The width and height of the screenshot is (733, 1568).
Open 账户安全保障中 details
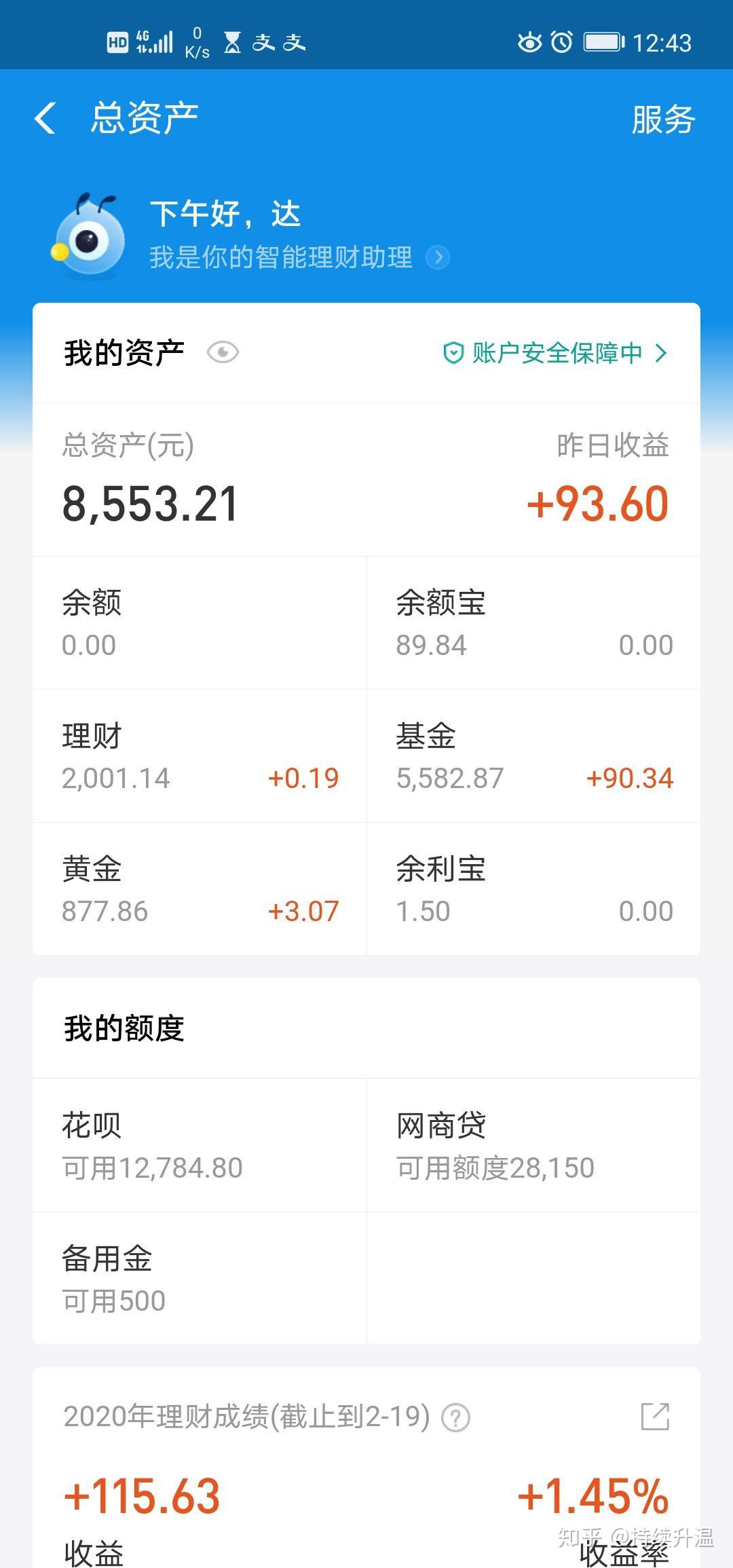[x=555, y=353]
